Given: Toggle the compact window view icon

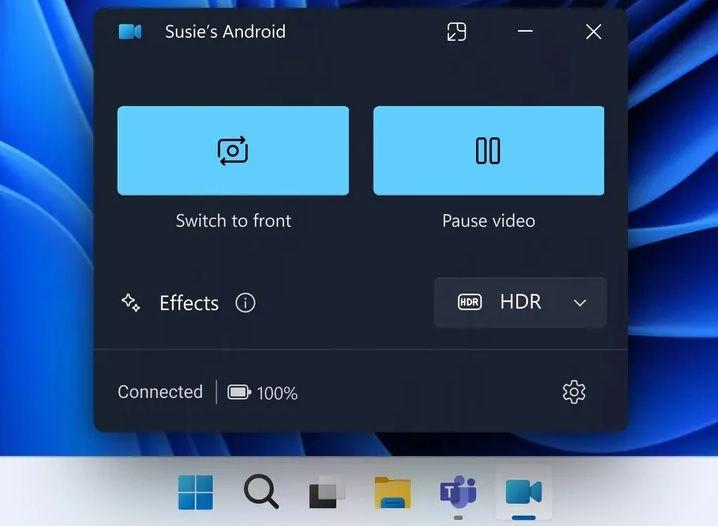Looking at the screenshot, I should 456,32.
